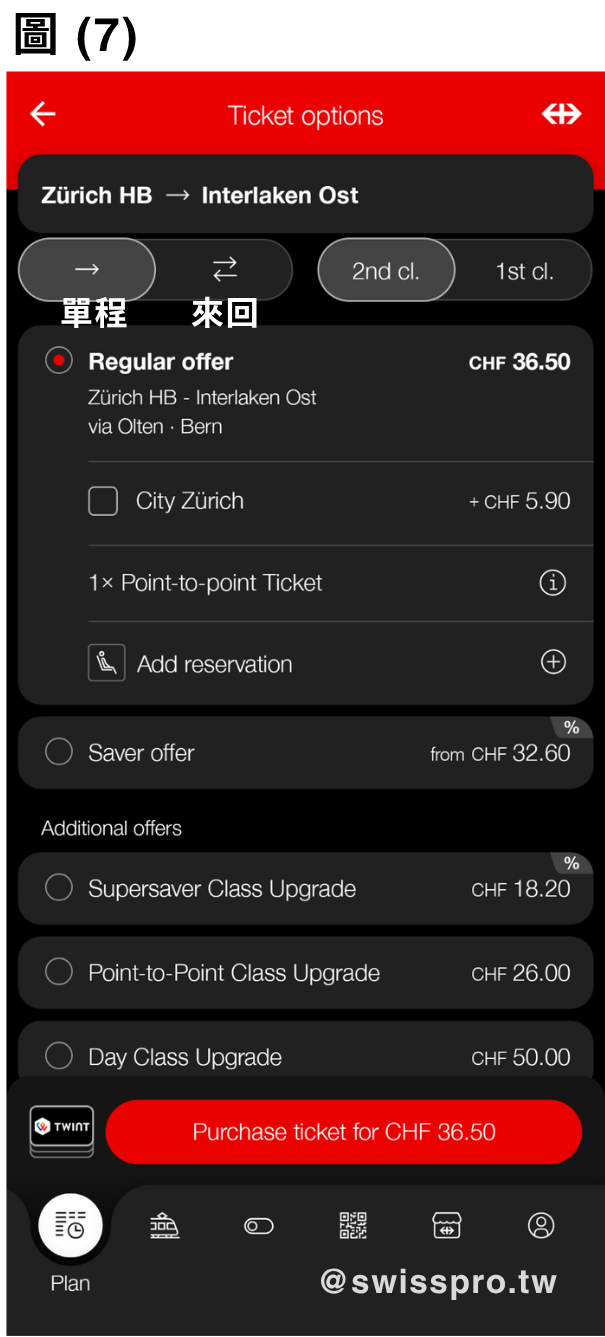Select Supersaver Class Upgrade
This screenshot has width=605, height=1337.
pos(59,888)
